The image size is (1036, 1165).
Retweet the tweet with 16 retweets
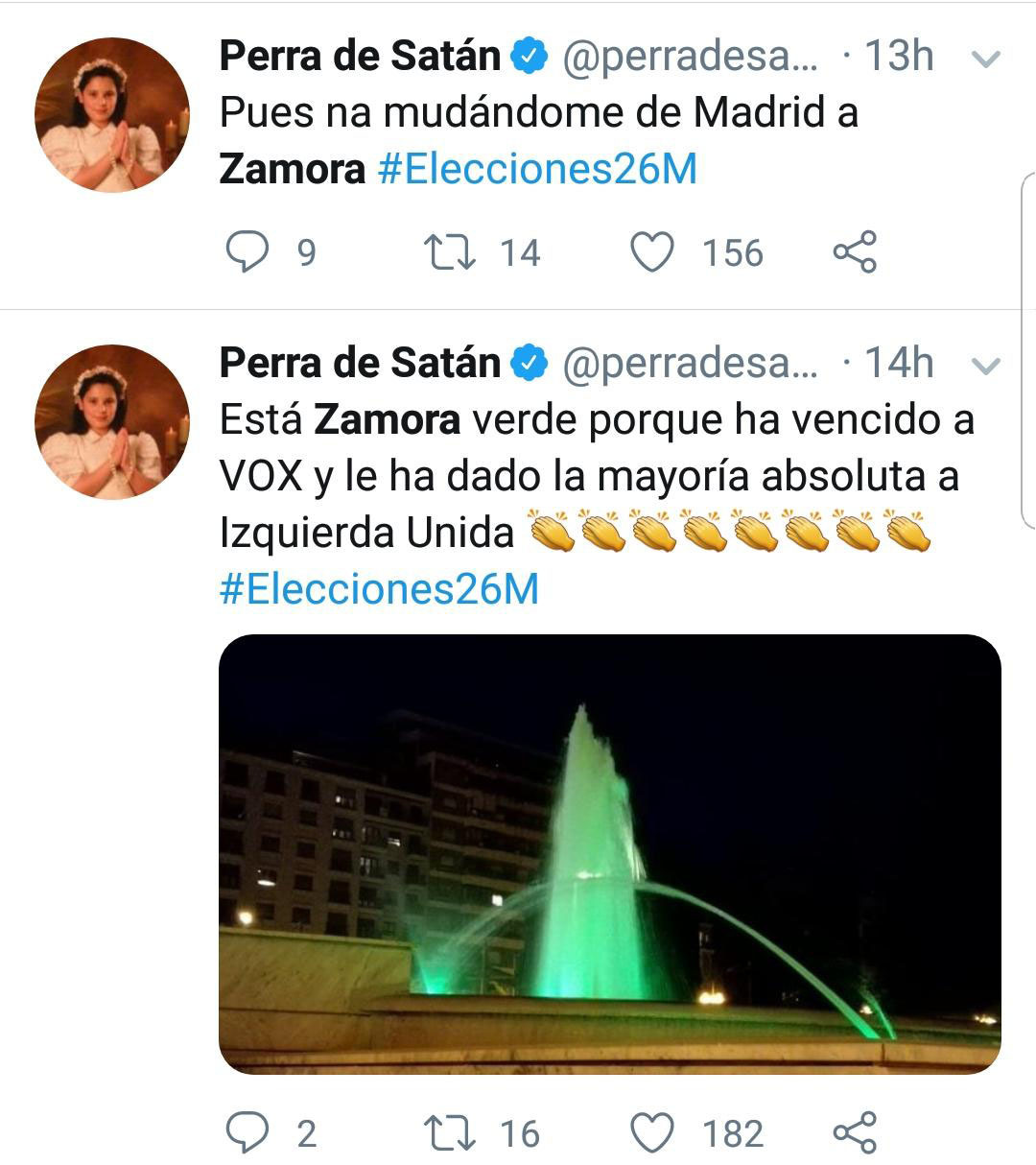click(x=449, y=1132)
